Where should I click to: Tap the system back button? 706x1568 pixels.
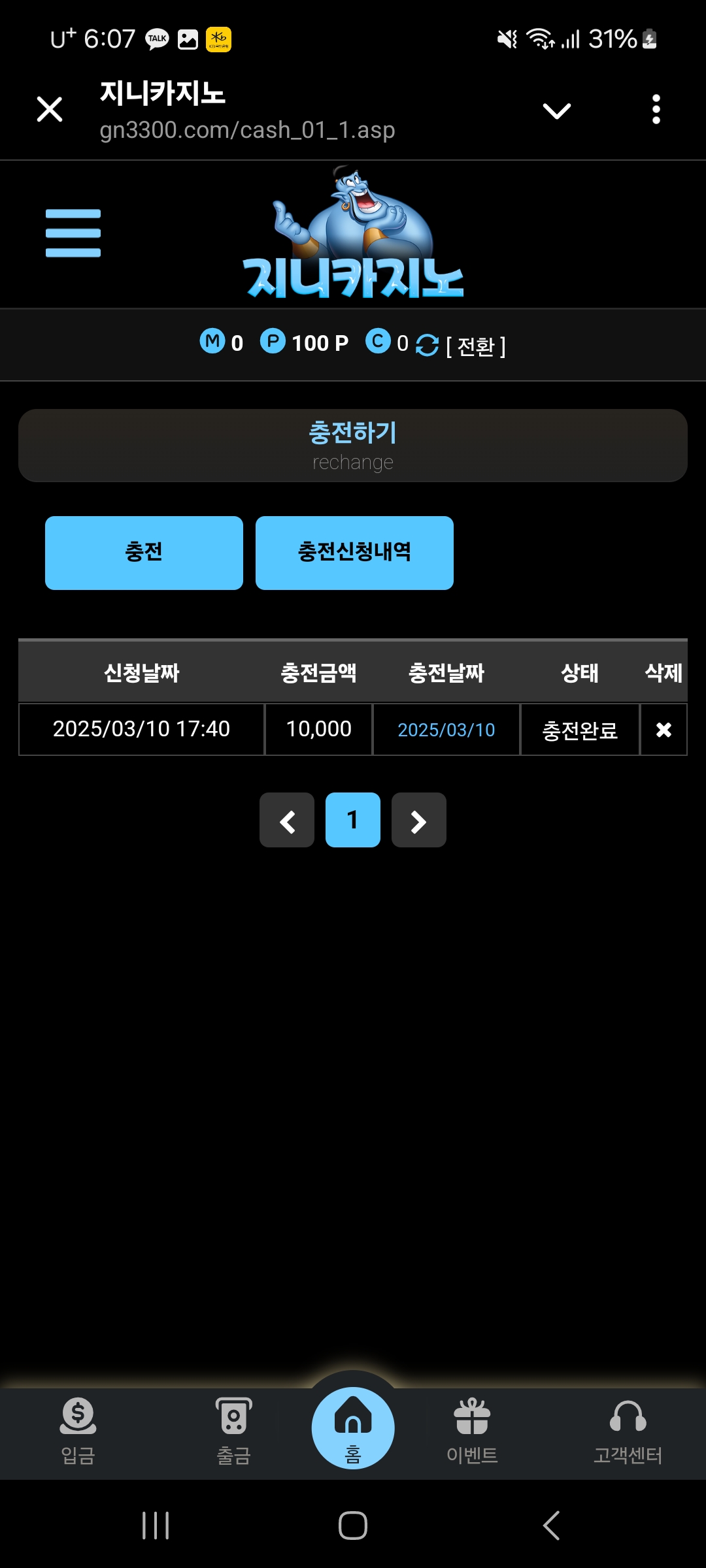[551, 1526]
